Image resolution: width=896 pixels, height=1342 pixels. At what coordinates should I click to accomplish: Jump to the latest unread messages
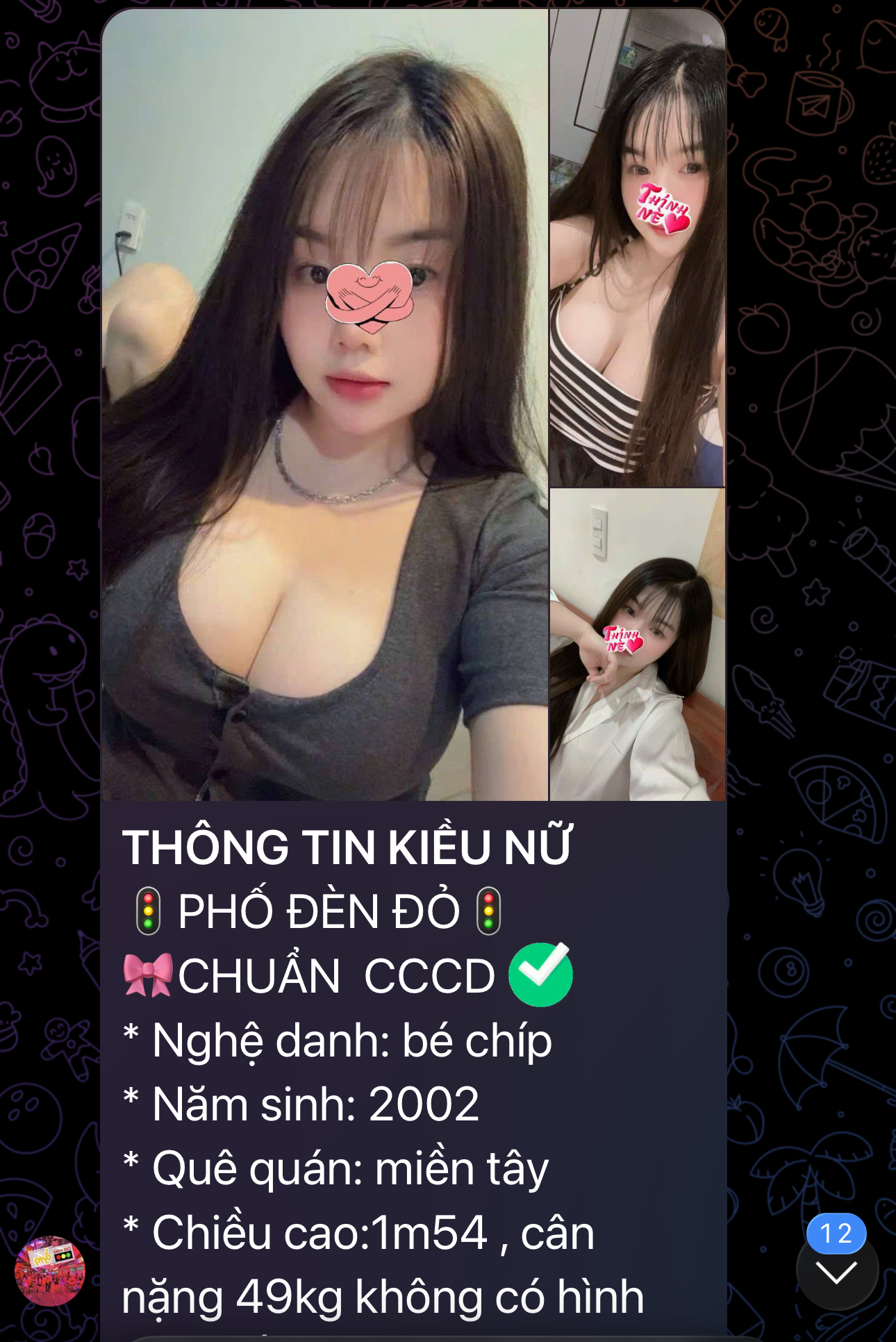pyautogui.click(x=836, y=1273)
